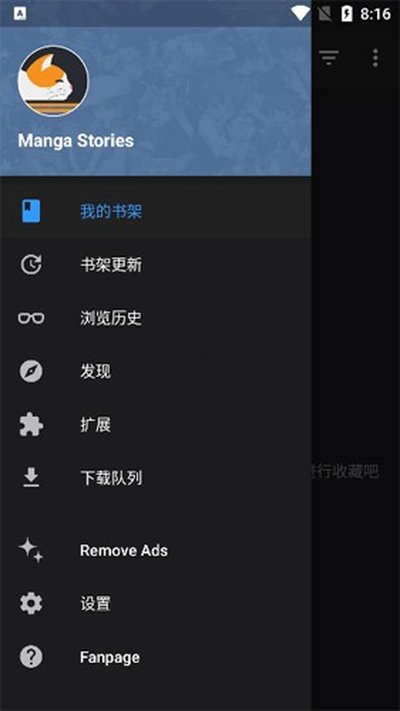Open the three-dot overflow menu

tap(375, 58)
